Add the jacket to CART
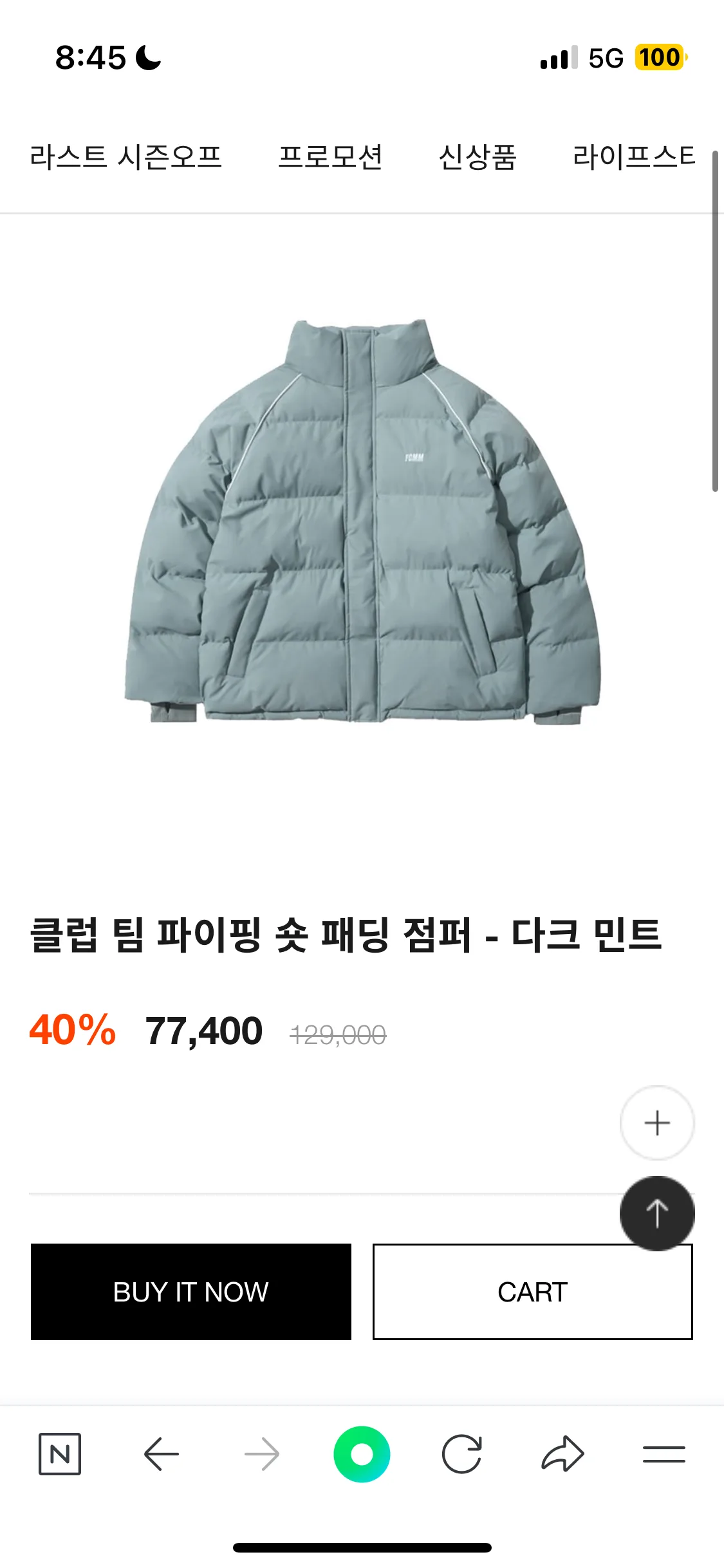 coord(532,1291)
